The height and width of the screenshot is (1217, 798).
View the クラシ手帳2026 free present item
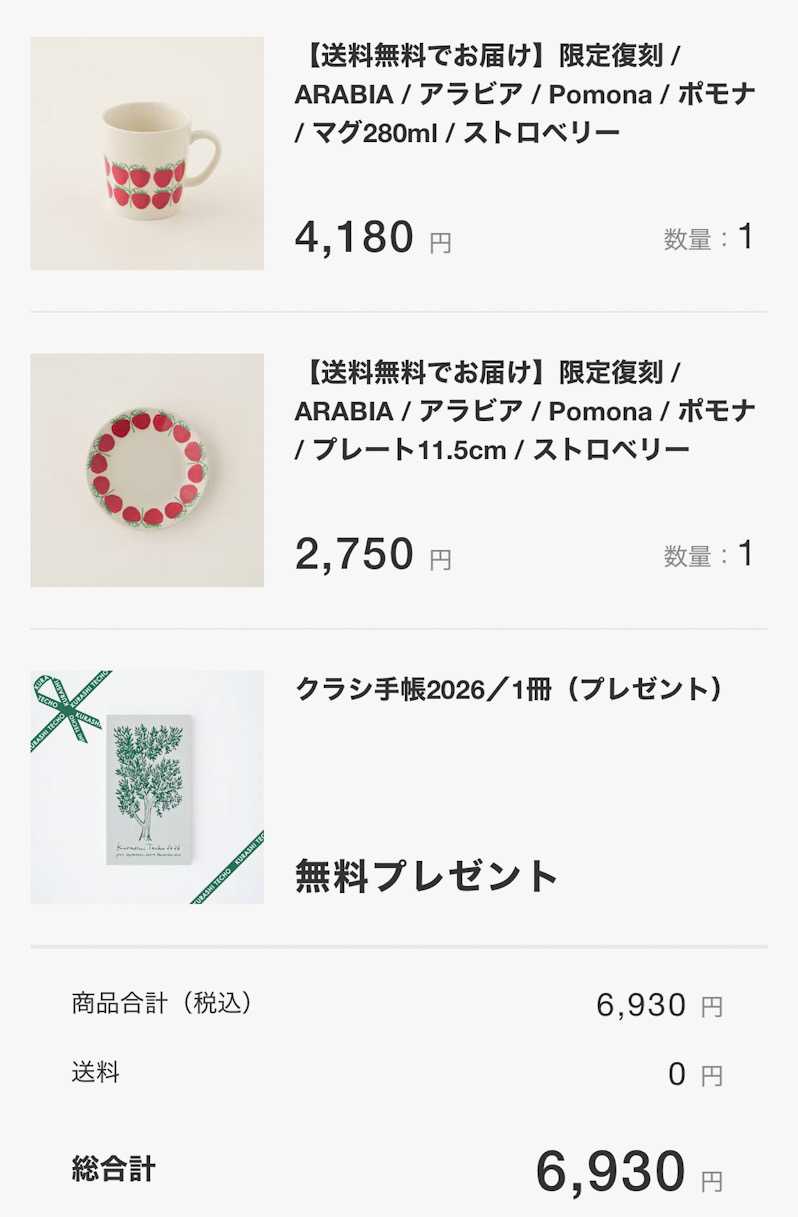coord(509,689)
